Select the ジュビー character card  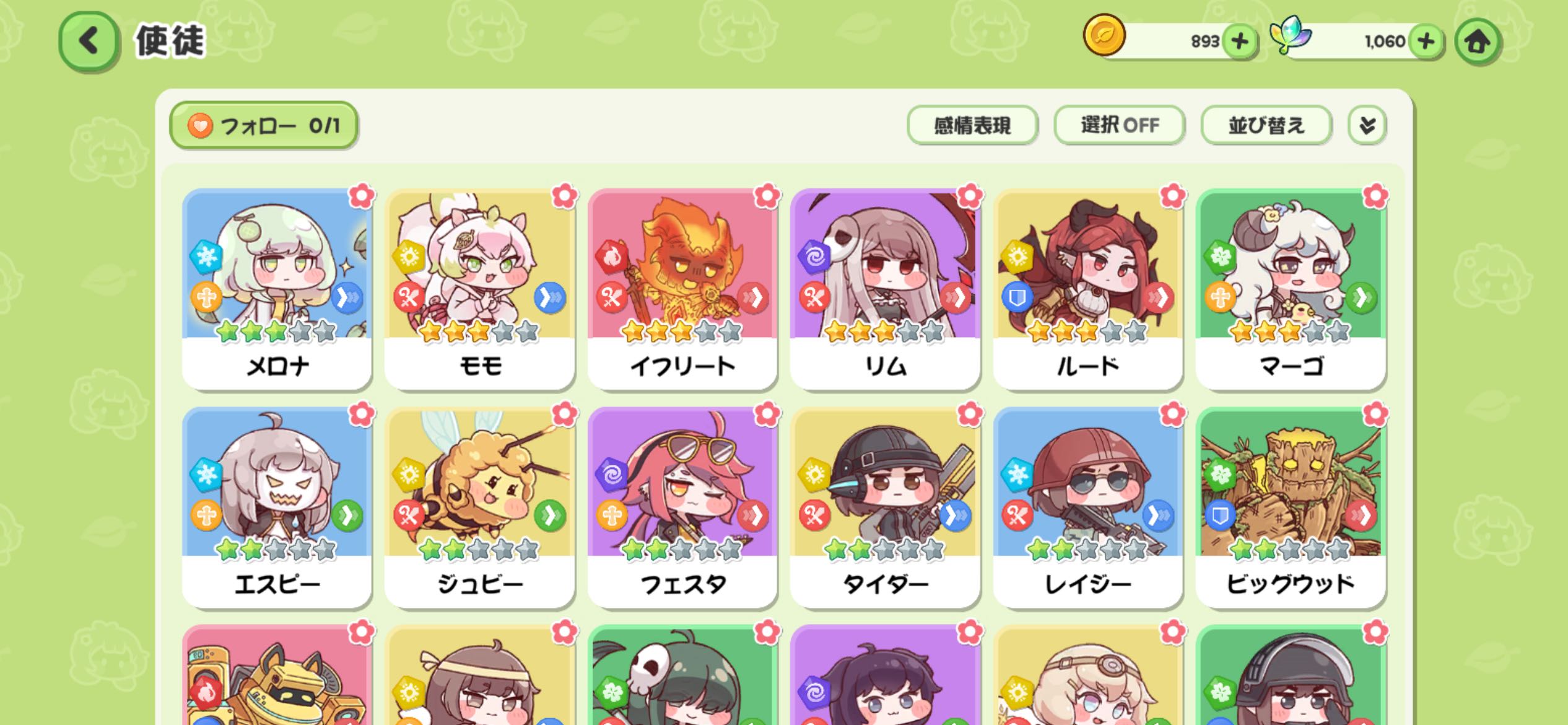(479, 506)
